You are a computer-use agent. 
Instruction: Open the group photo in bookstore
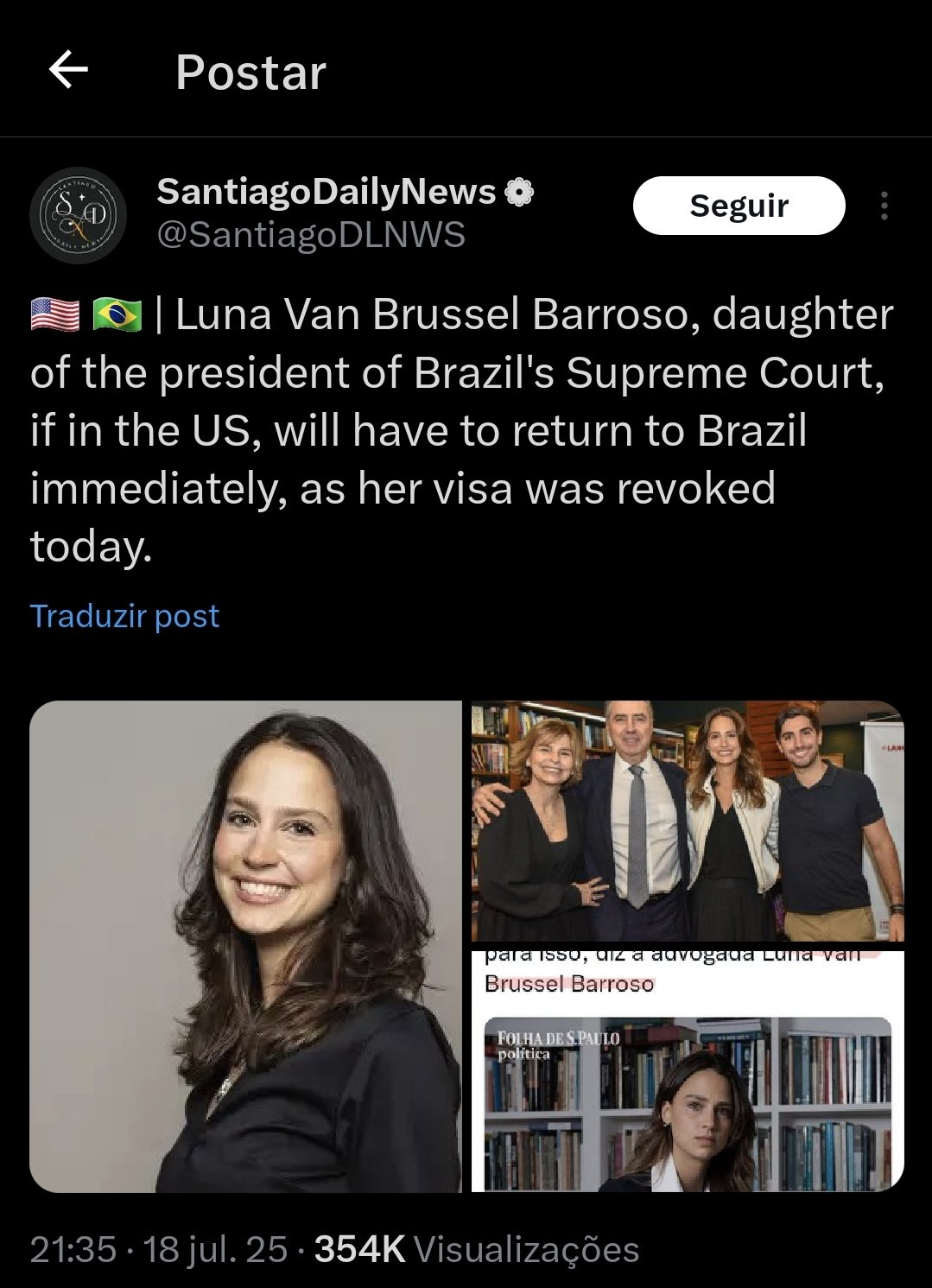point(688,821)
